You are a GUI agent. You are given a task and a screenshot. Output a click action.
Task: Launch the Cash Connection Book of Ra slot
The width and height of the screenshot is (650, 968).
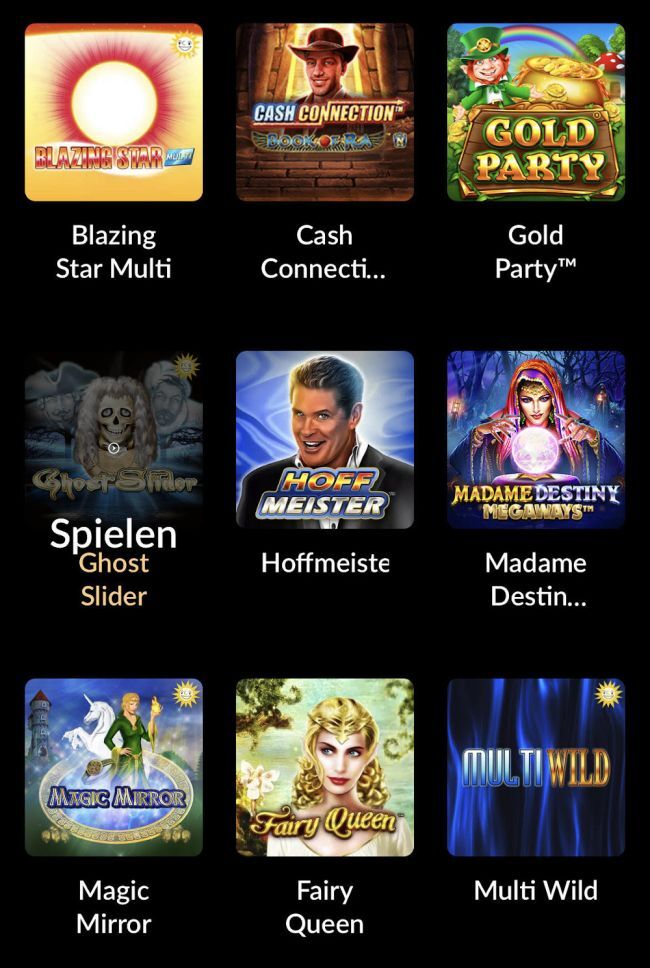coord(325,112)
